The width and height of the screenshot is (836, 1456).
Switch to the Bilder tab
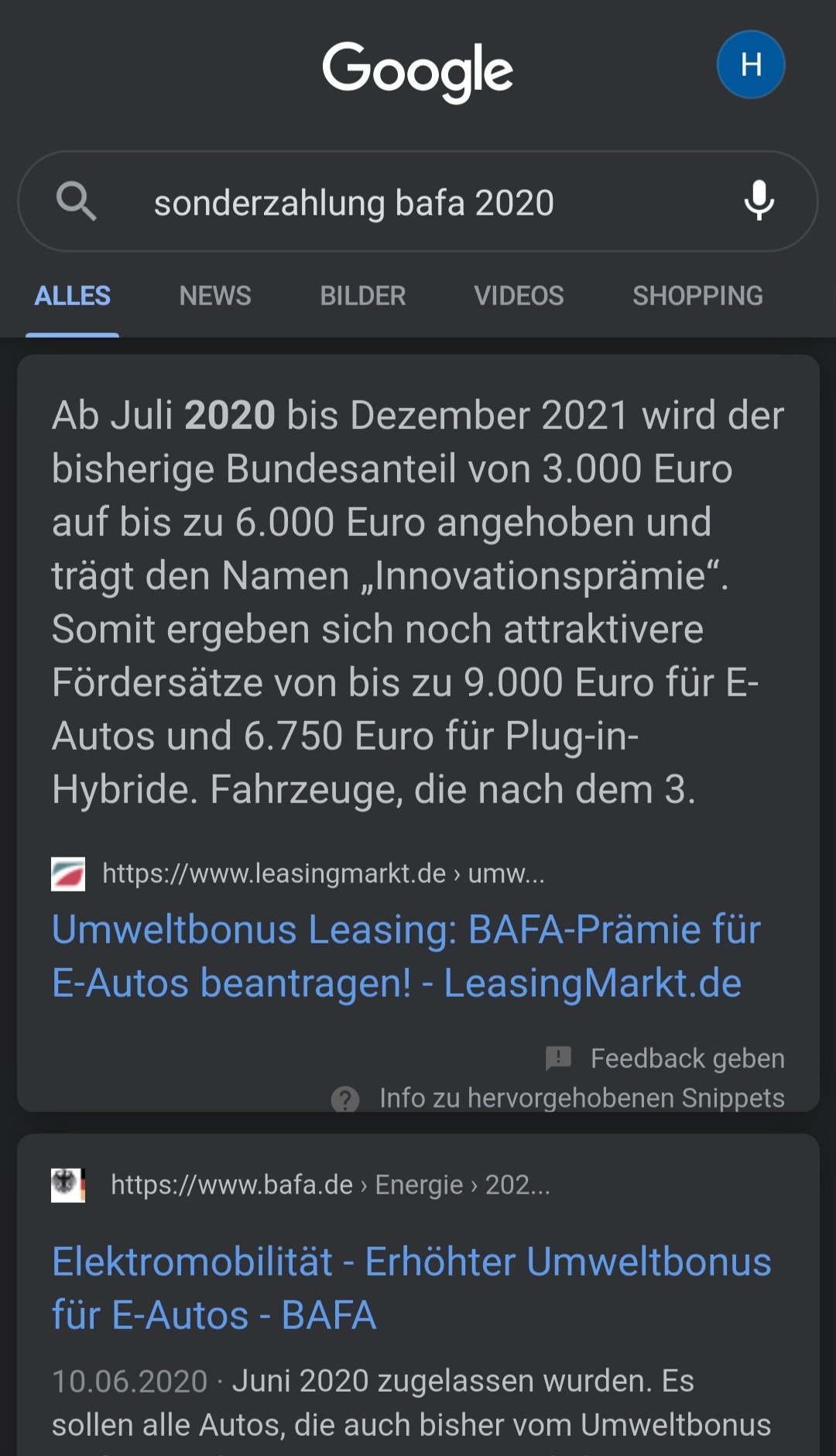[x=363, y=296]
